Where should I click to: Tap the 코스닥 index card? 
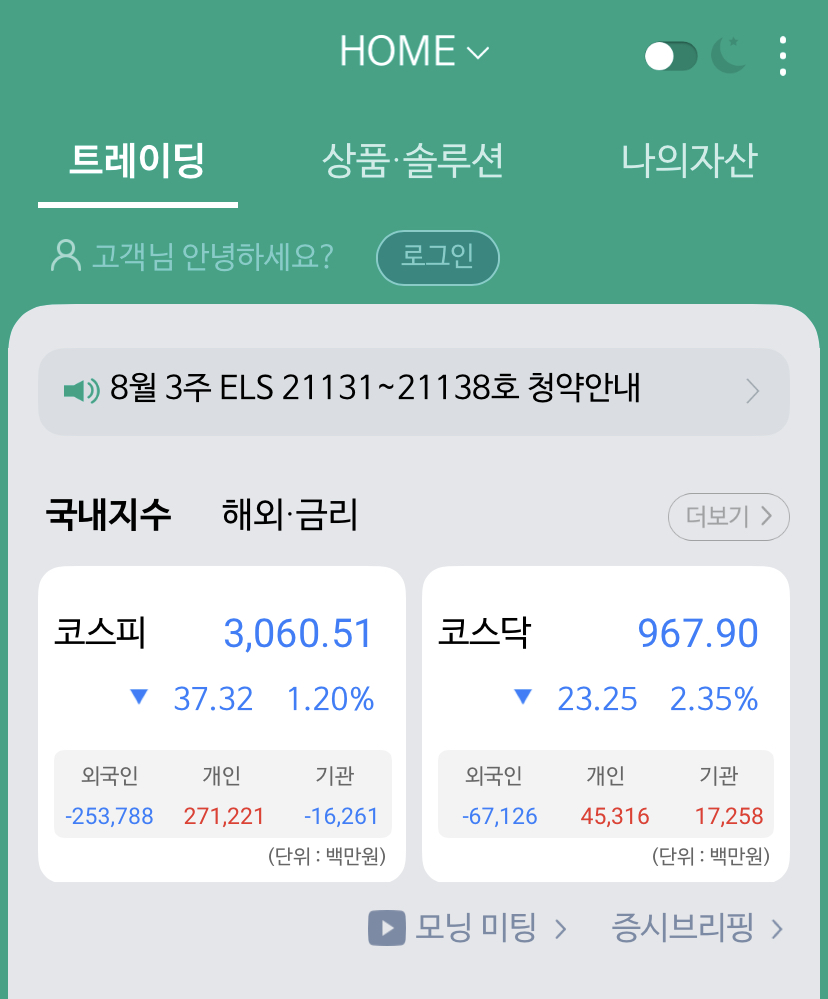tap(605, 723)
